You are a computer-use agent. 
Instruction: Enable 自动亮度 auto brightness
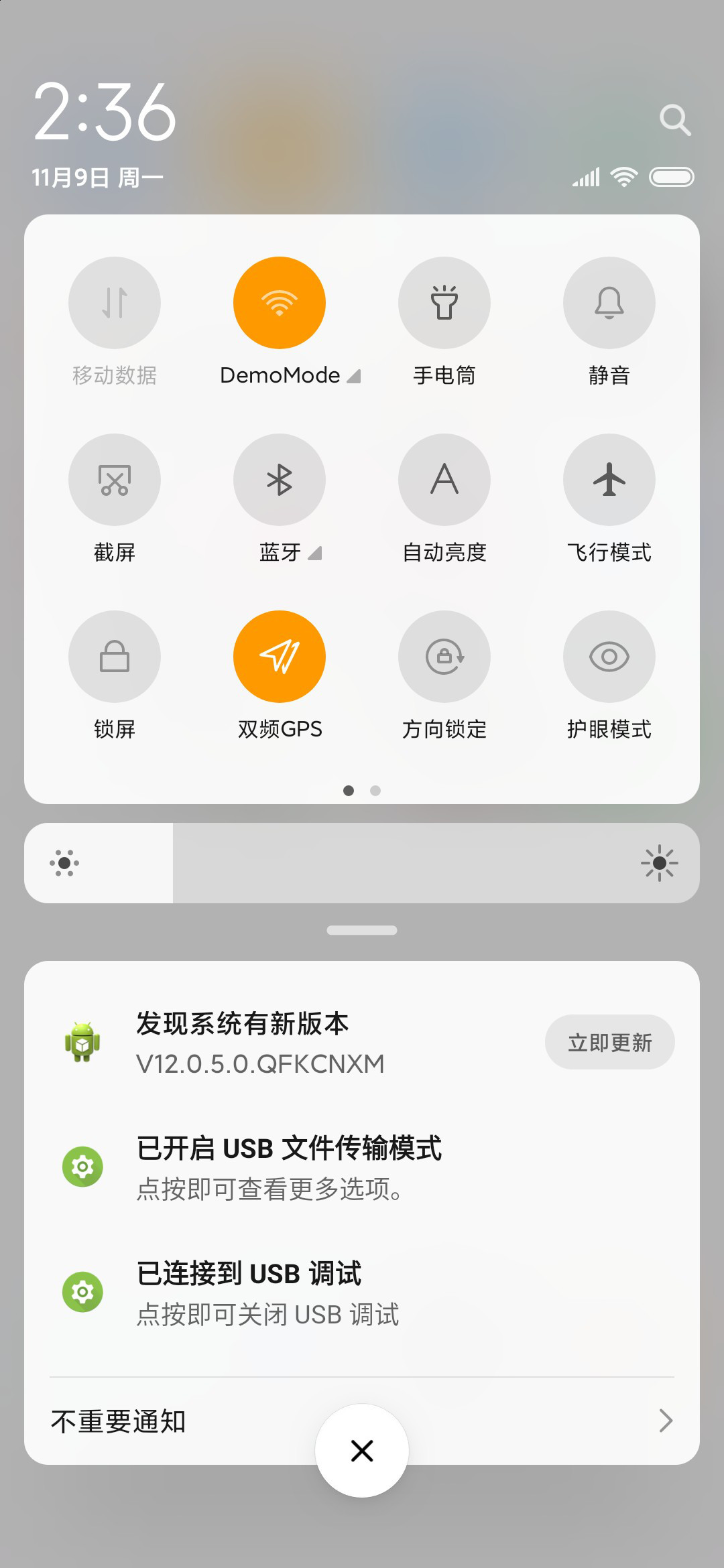click(x=444, y=480)
